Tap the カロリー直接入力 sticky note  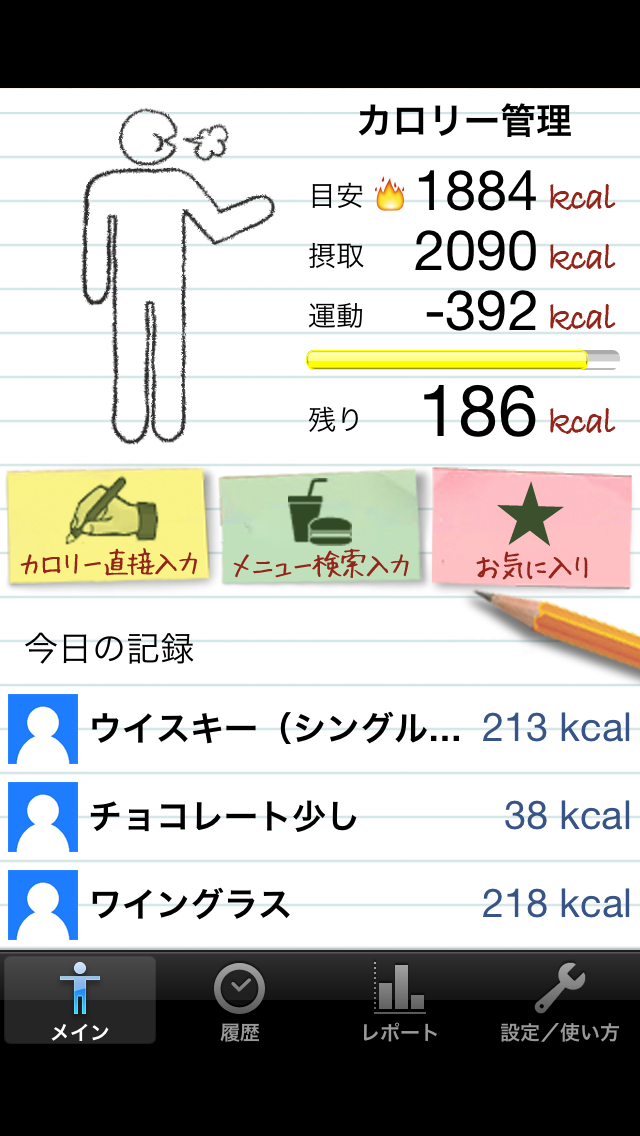pos(109,527)
